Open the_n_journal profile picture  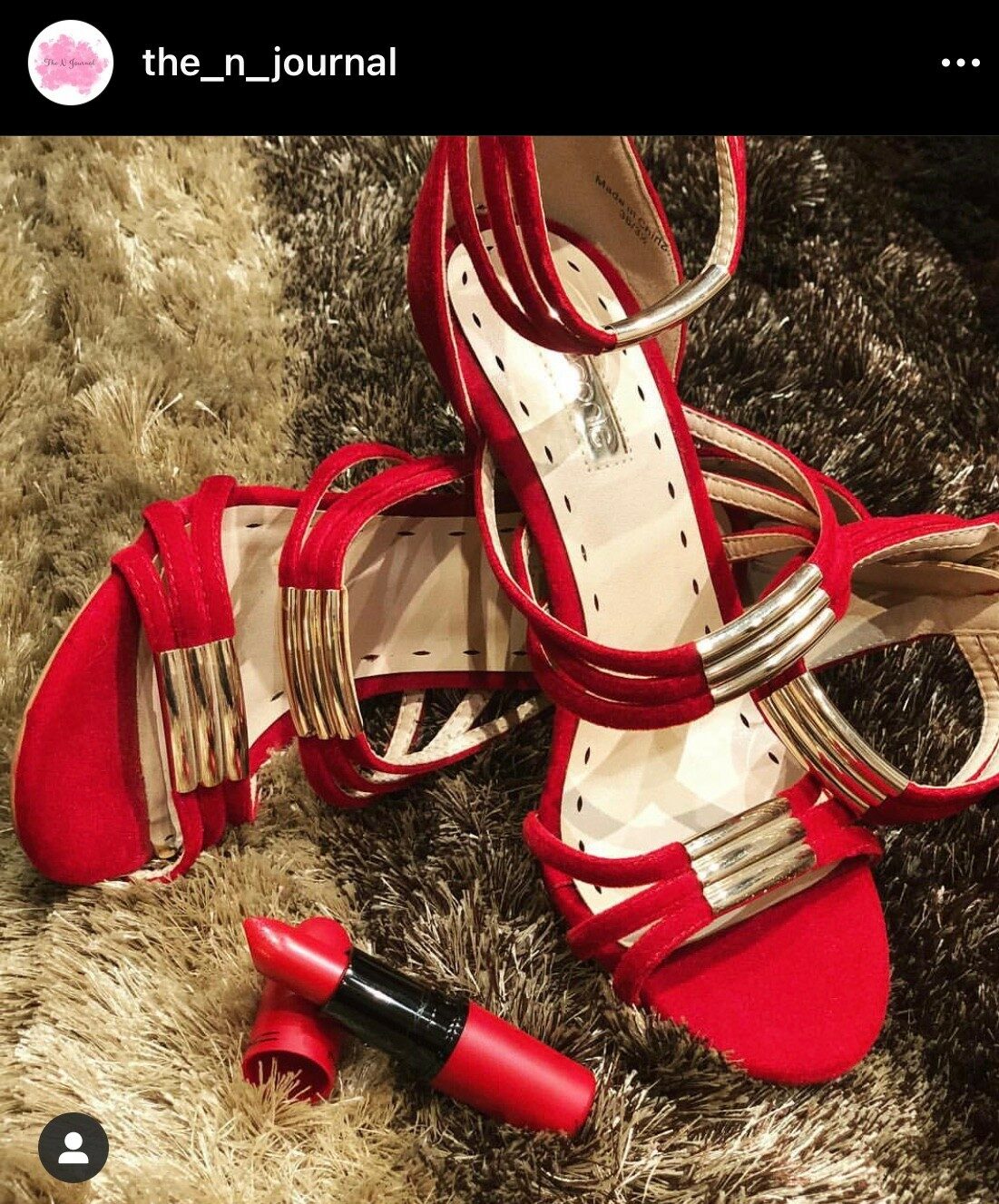tap(71, 63)
